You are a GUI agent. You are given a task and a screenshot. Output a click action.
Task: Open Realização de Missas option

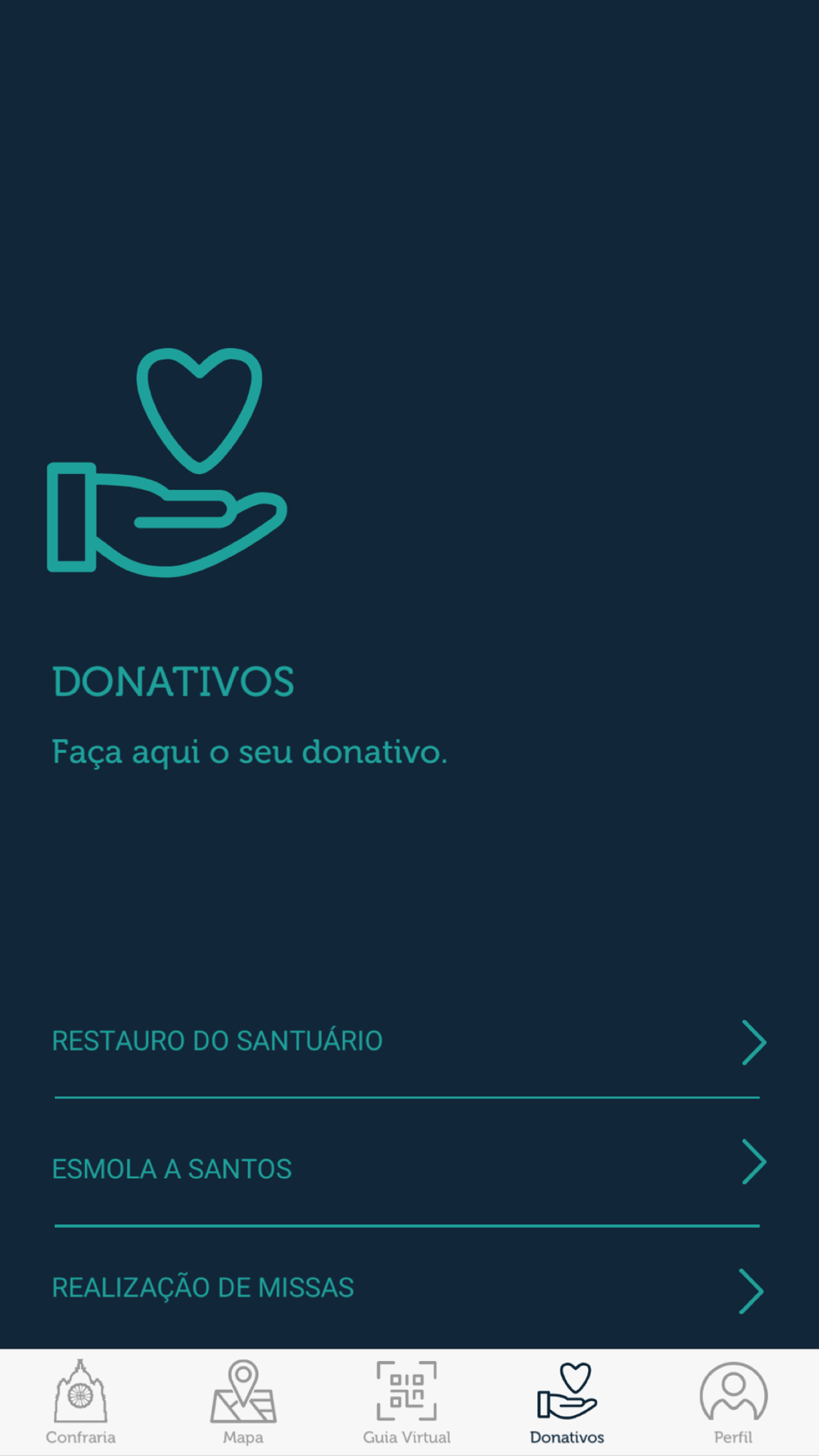(408, 1289)
